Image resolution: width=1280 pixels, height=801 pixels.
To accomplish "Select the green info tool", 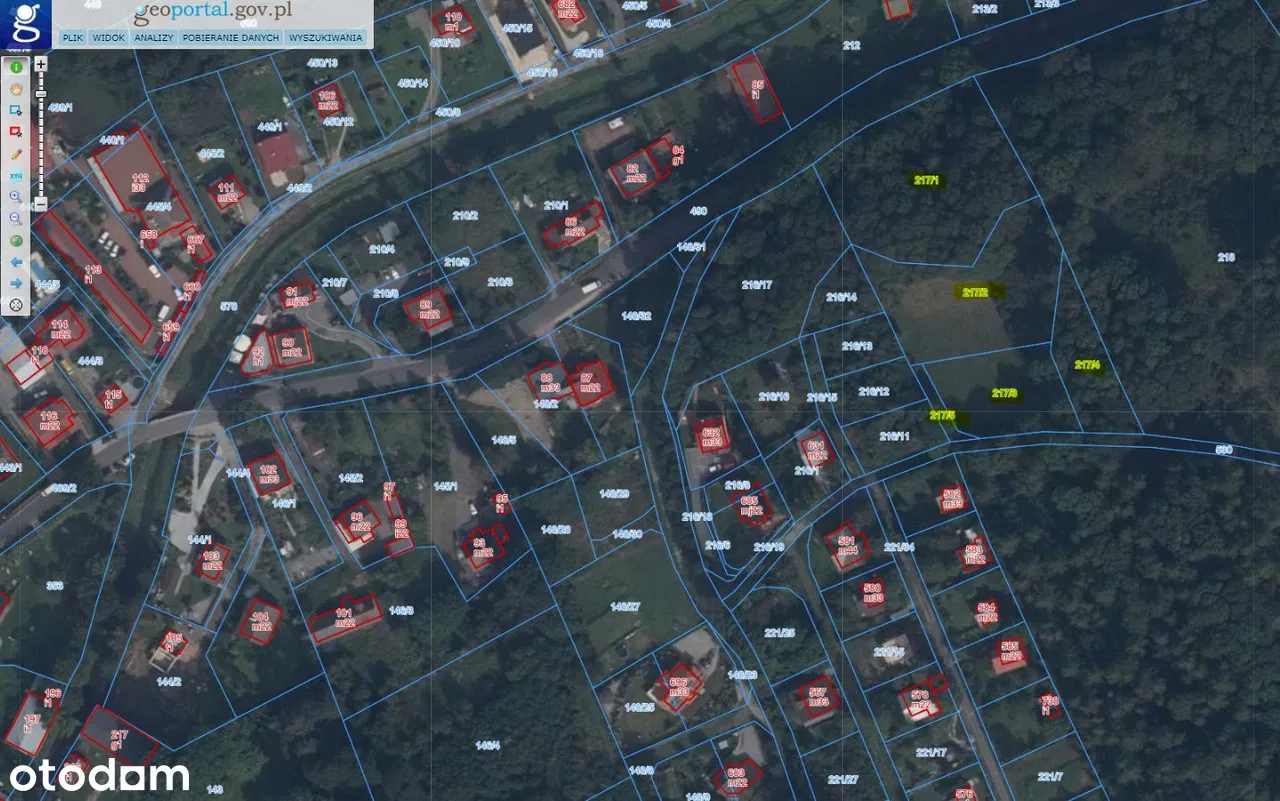I will [16, 67].
